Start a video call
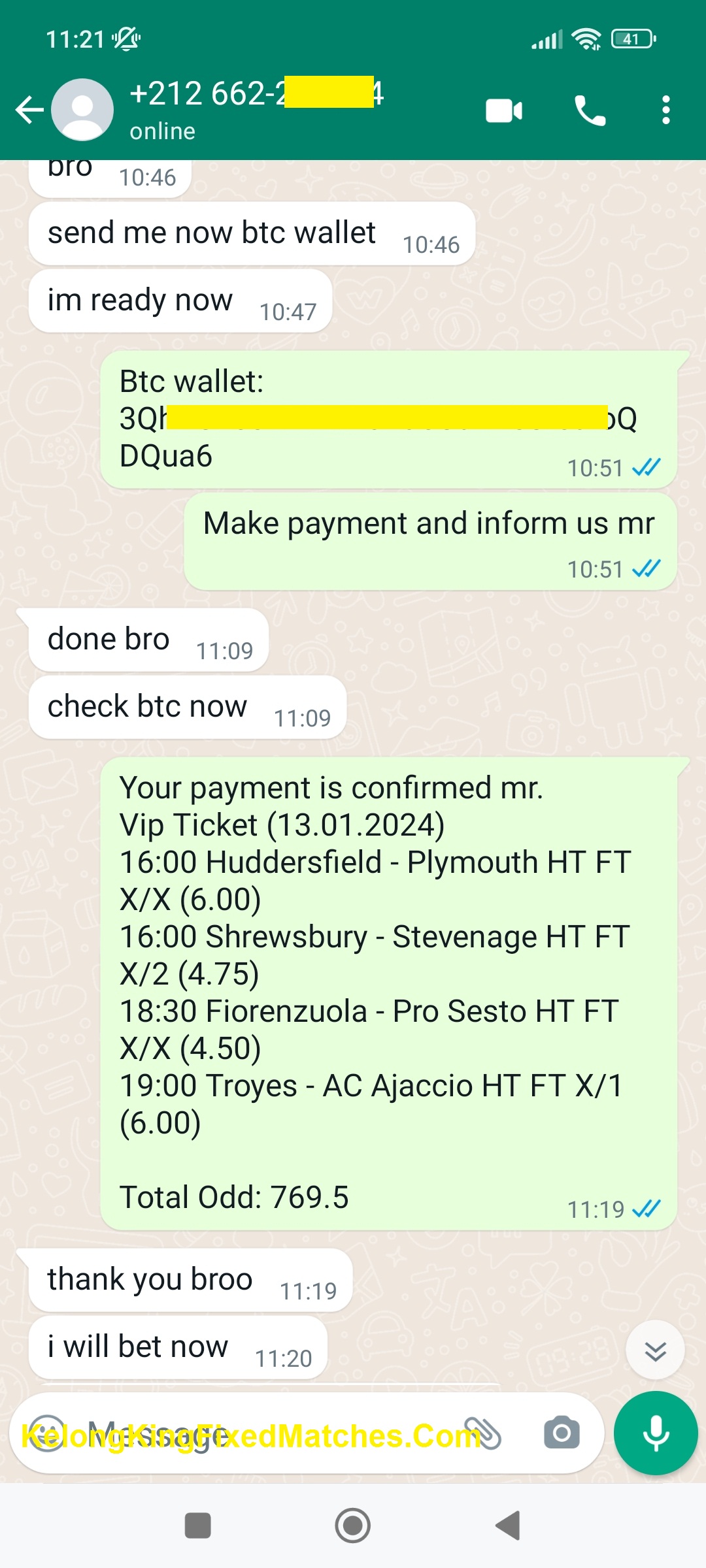Screen dimensions: 706x1568 pos(504,110)
